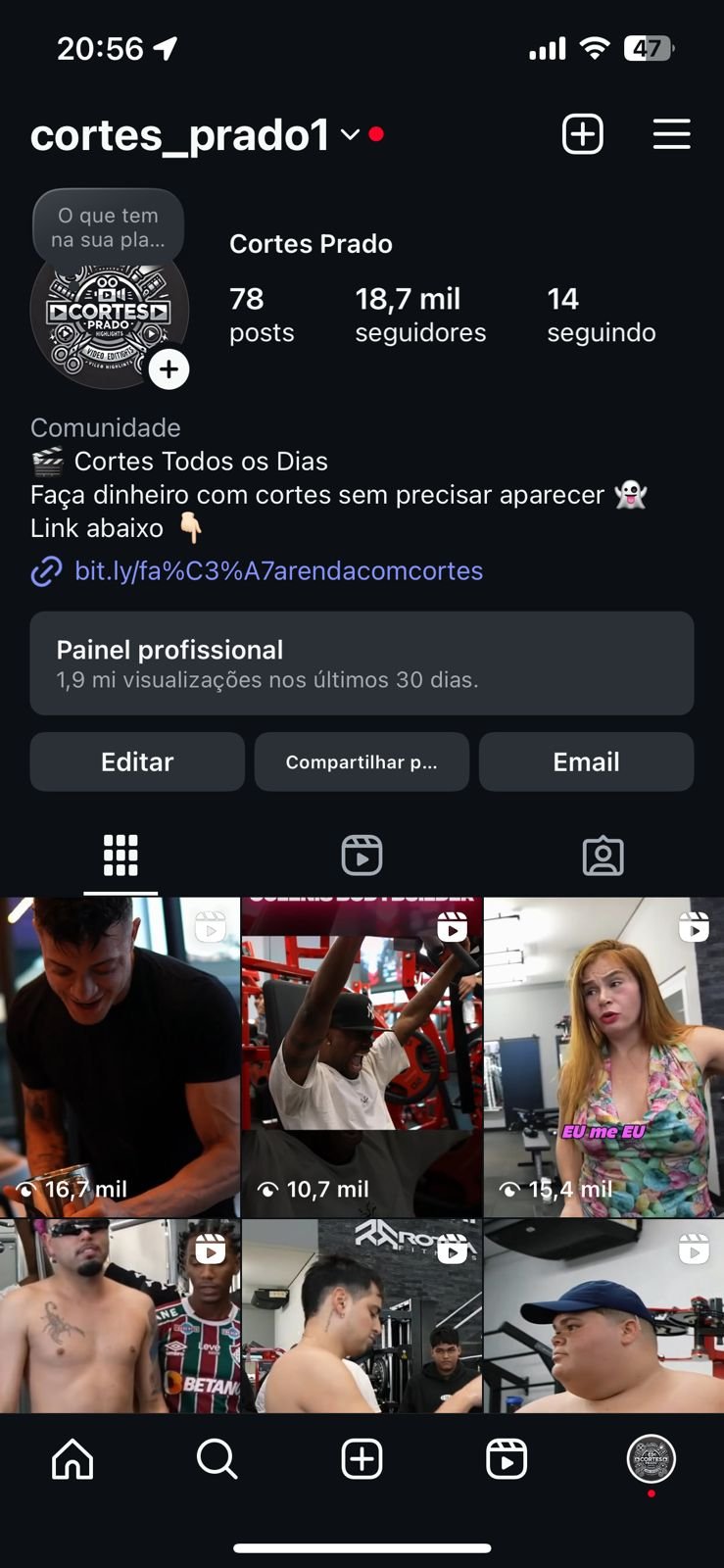This screenshot has height=1568, width=724.
Task: Open the bit.ly bio link
Action: point(278,571)
